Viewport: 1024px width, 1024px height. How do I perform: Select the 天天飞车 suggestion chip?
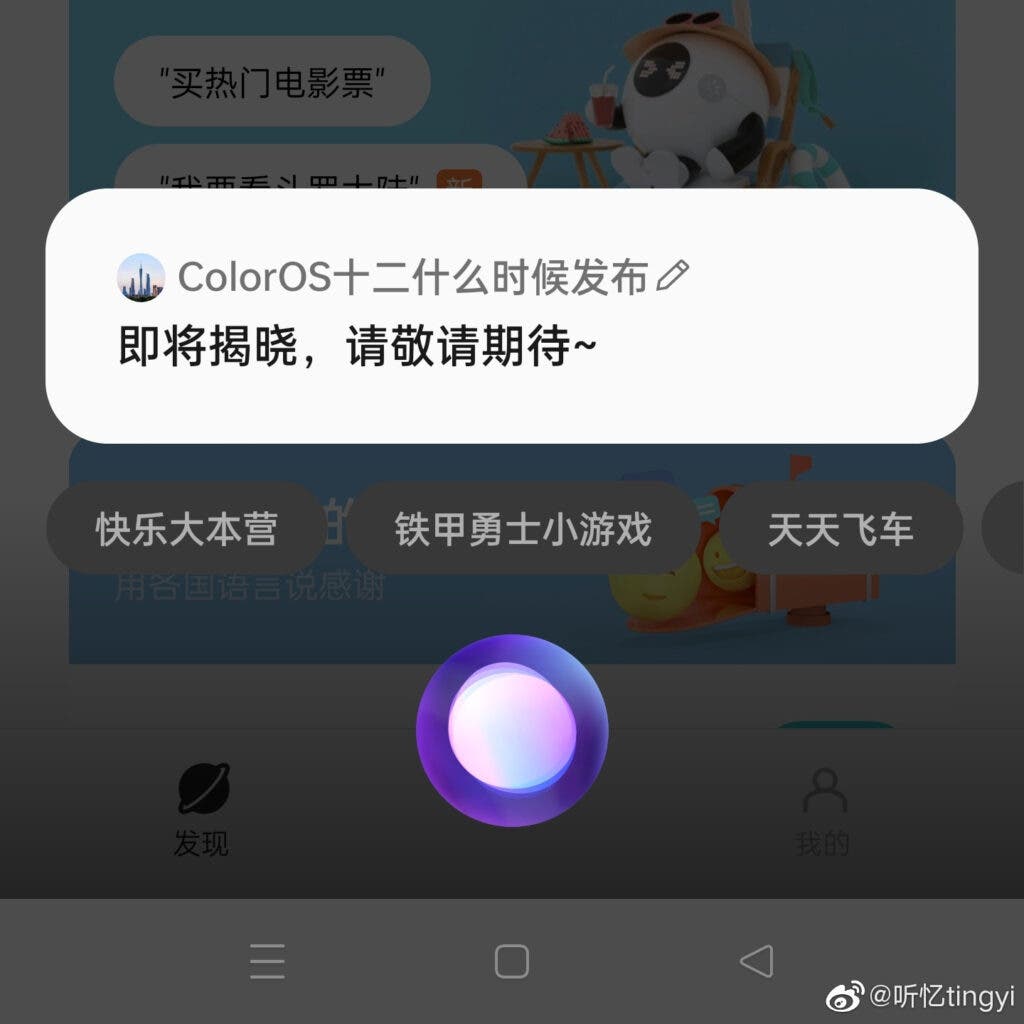[840, 529]
